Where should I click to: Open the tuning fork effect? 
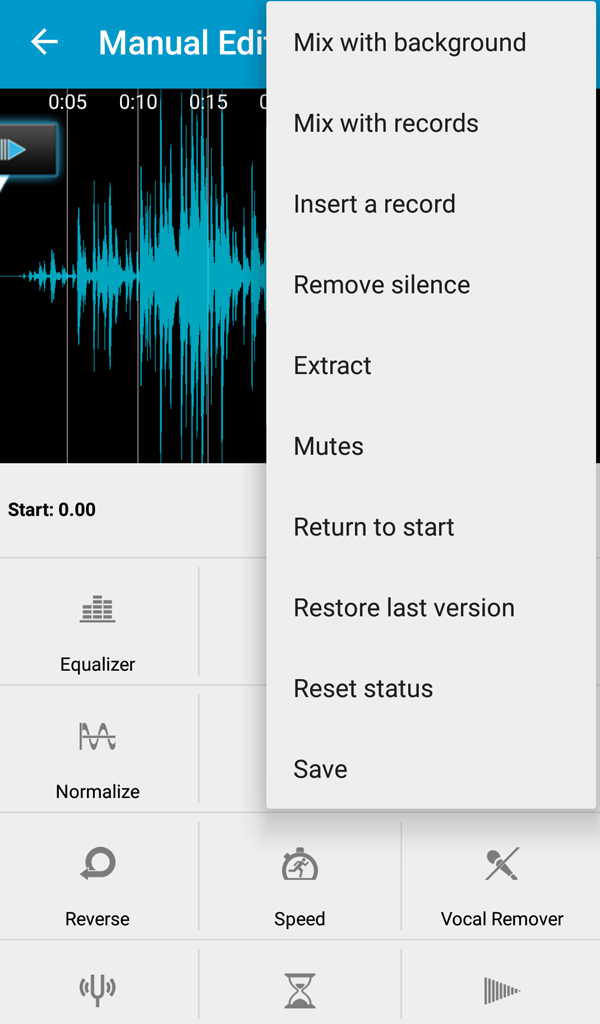point(98,989)
